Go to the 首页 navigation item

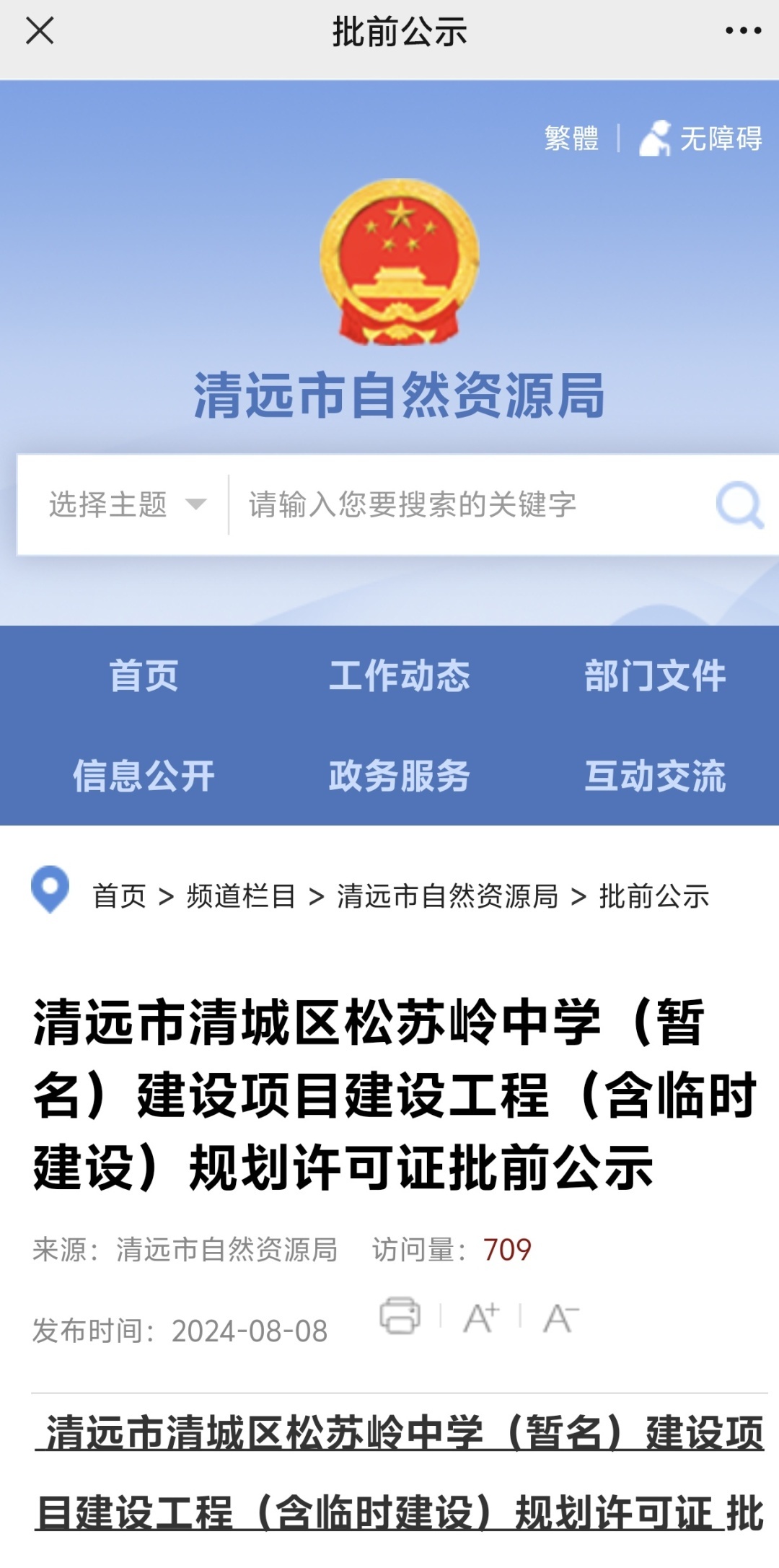point(144,676)
